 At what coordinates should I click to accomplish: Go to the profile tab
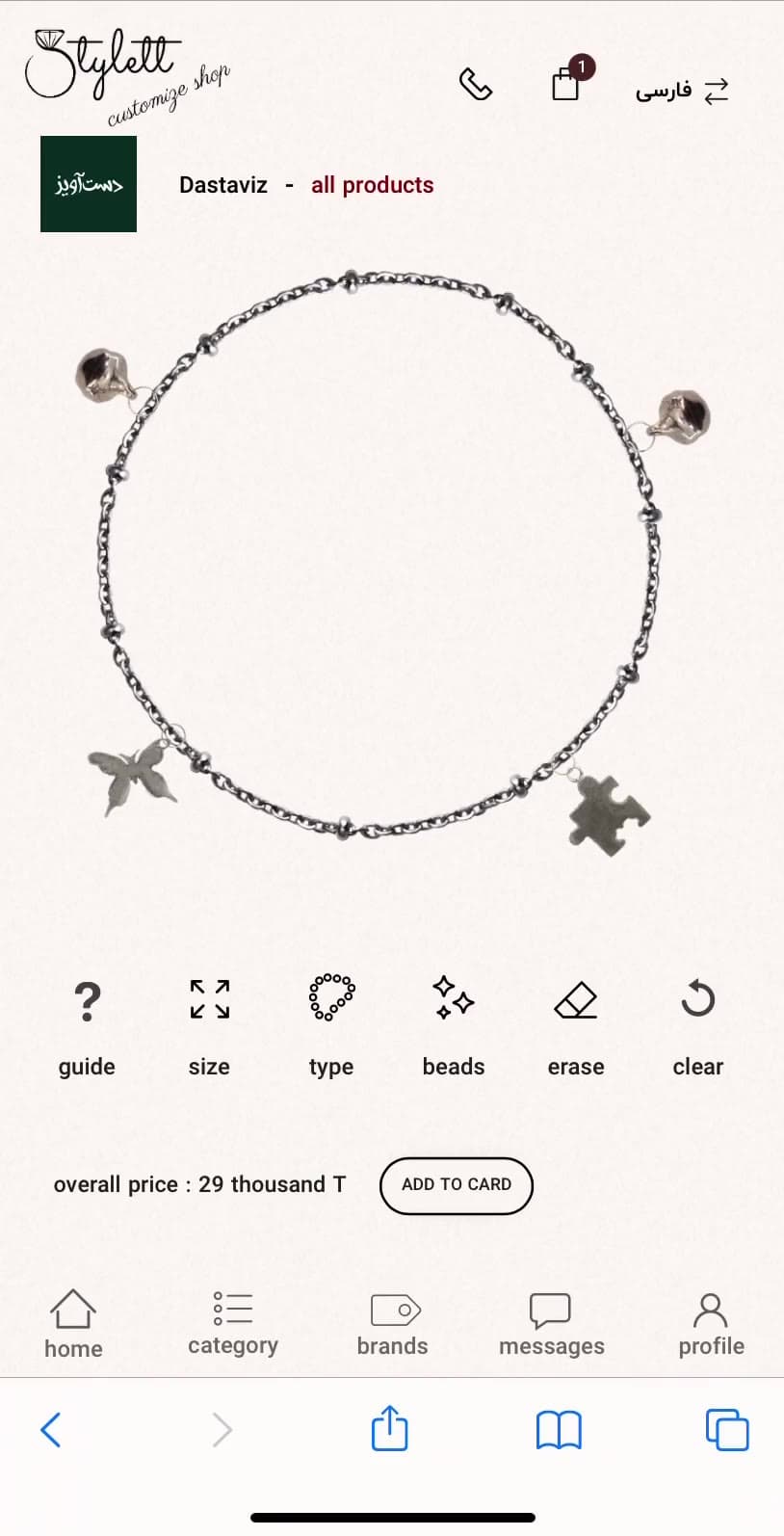[x=712, y=1324]
